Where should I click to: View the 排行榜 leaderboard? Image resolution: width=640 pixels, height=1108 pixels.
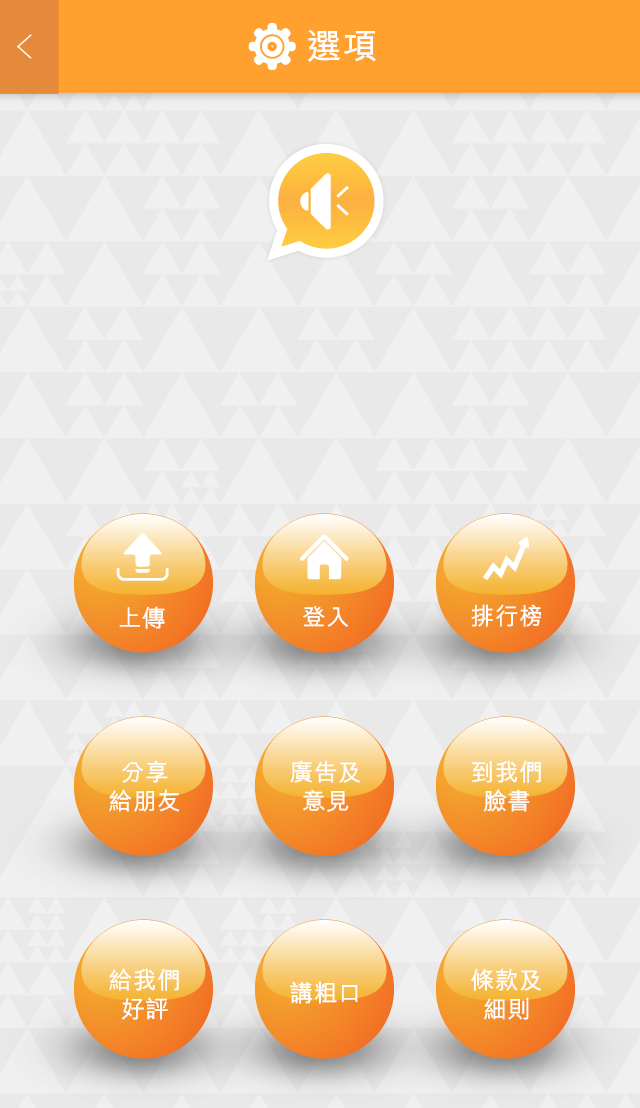tap(505, 583)
